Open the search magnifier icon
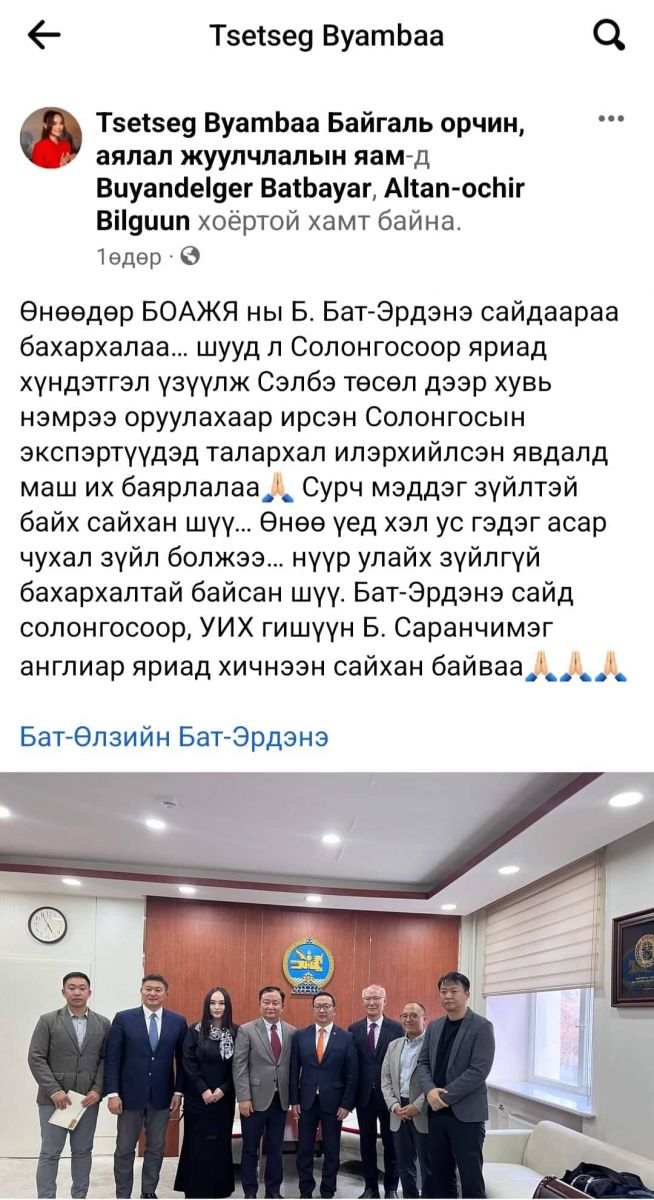The width and height of the screenshot is (654, 1200). click(x=609, y=36)
